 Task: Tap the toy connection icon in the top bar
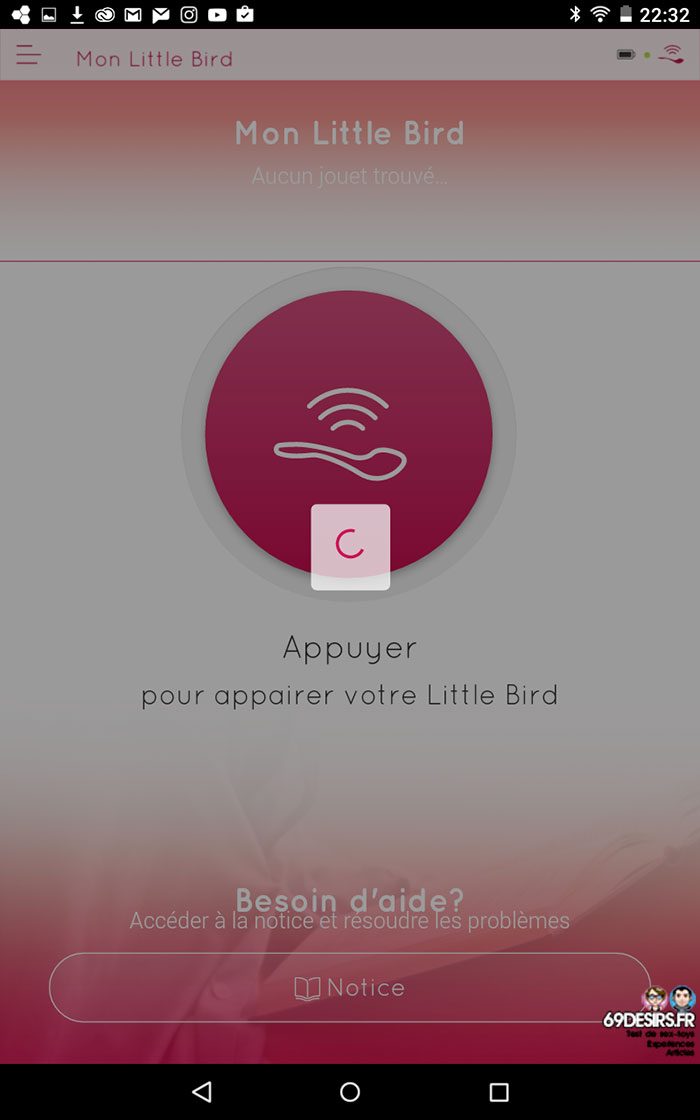[x=671, y=54]
